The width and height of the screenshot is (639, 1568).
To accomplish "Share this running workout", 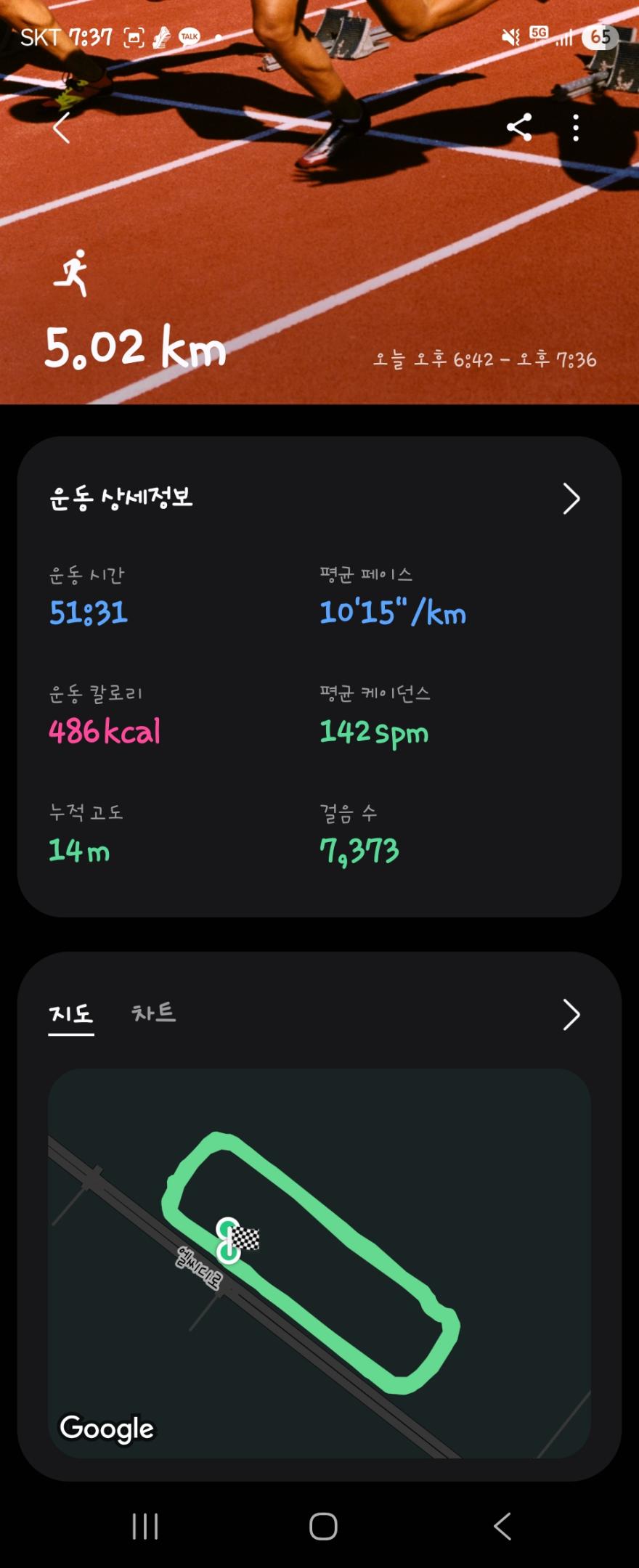I will click(519, 128).
